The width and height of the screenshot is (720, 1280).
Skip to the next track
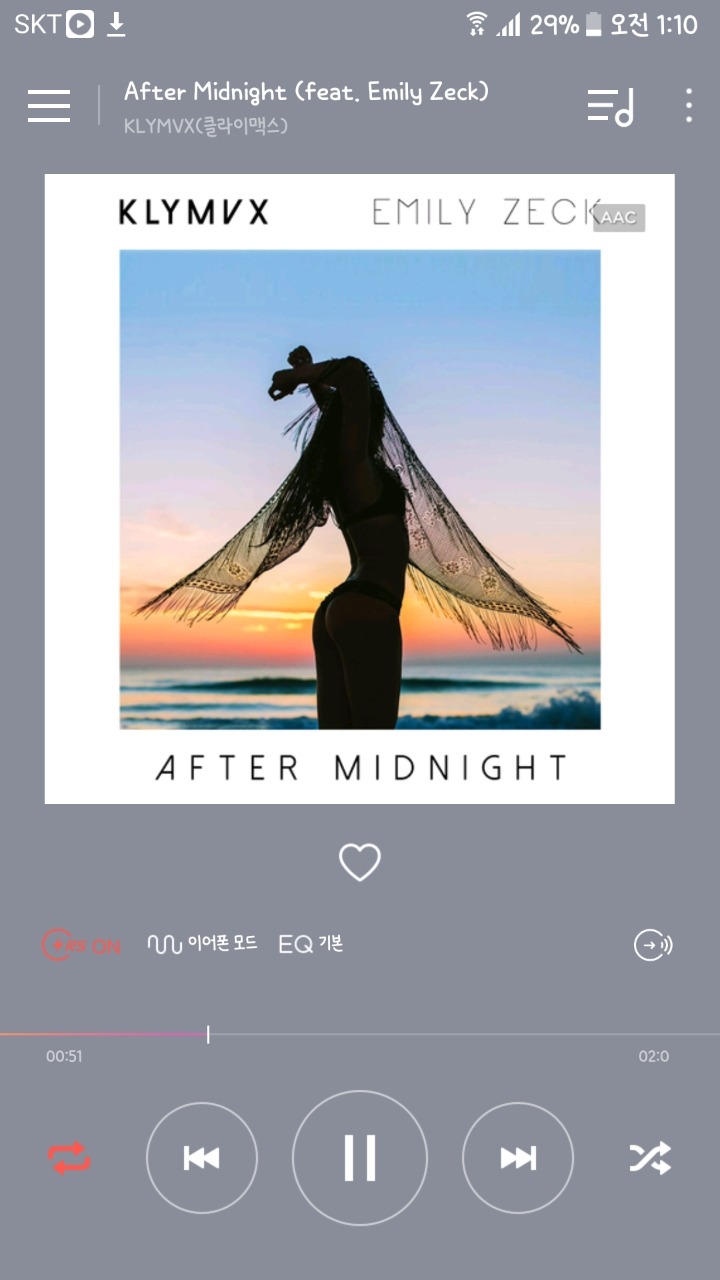pos(518,1158)
